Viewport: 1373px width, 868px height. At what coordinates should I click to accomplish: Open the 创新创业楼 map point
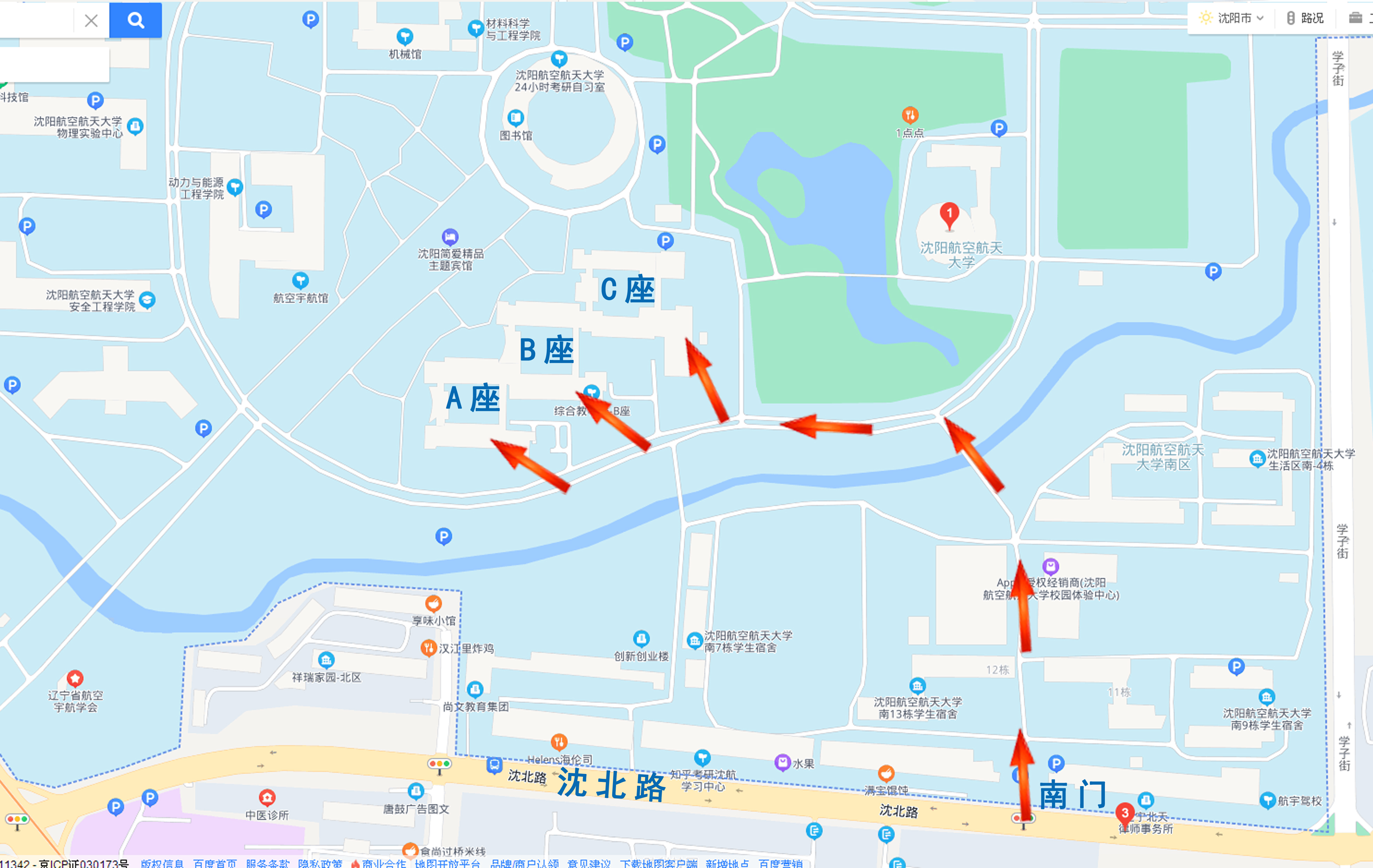tap(641, 638)
